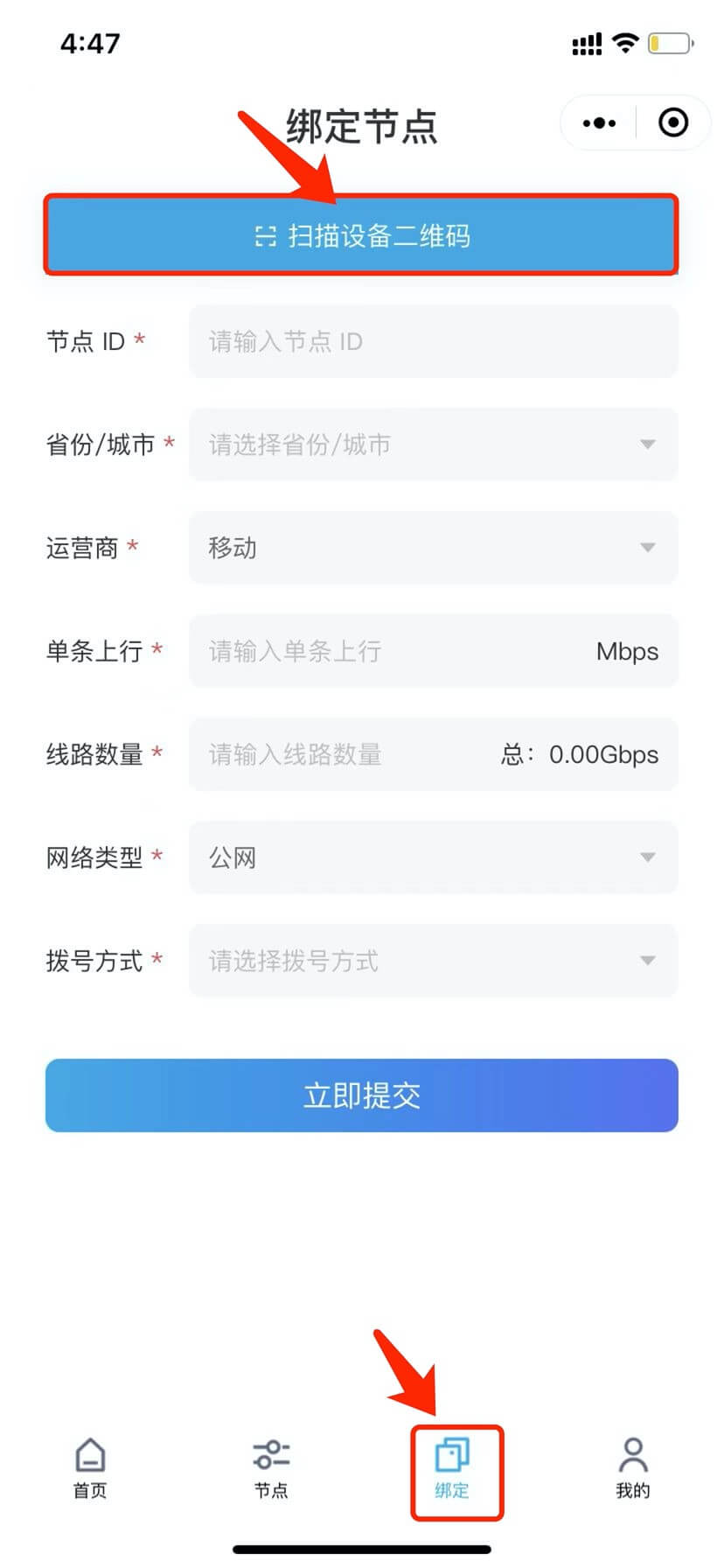Open the 我的 tab
The width and height of the screenshot is (724, 1568).
tap(633, 1468)
